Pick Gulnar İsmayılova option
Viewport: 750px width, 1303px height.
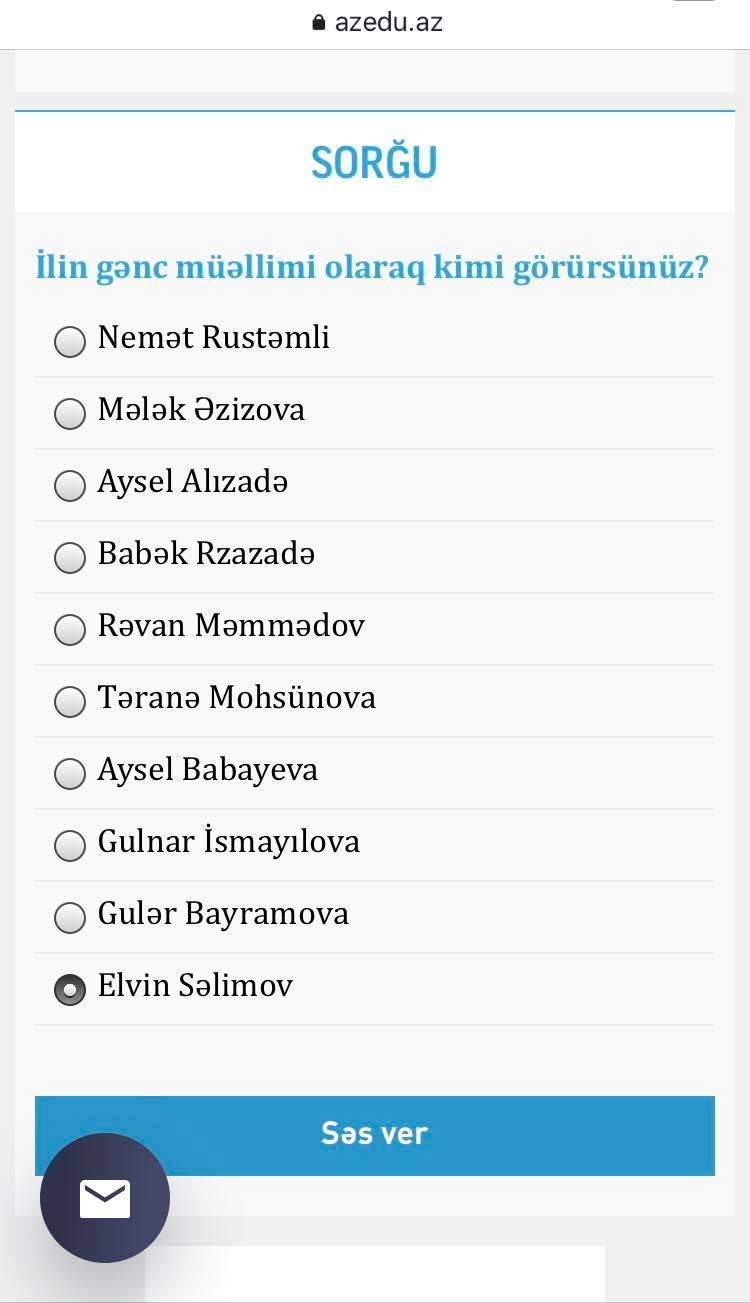tap(70, 845)
